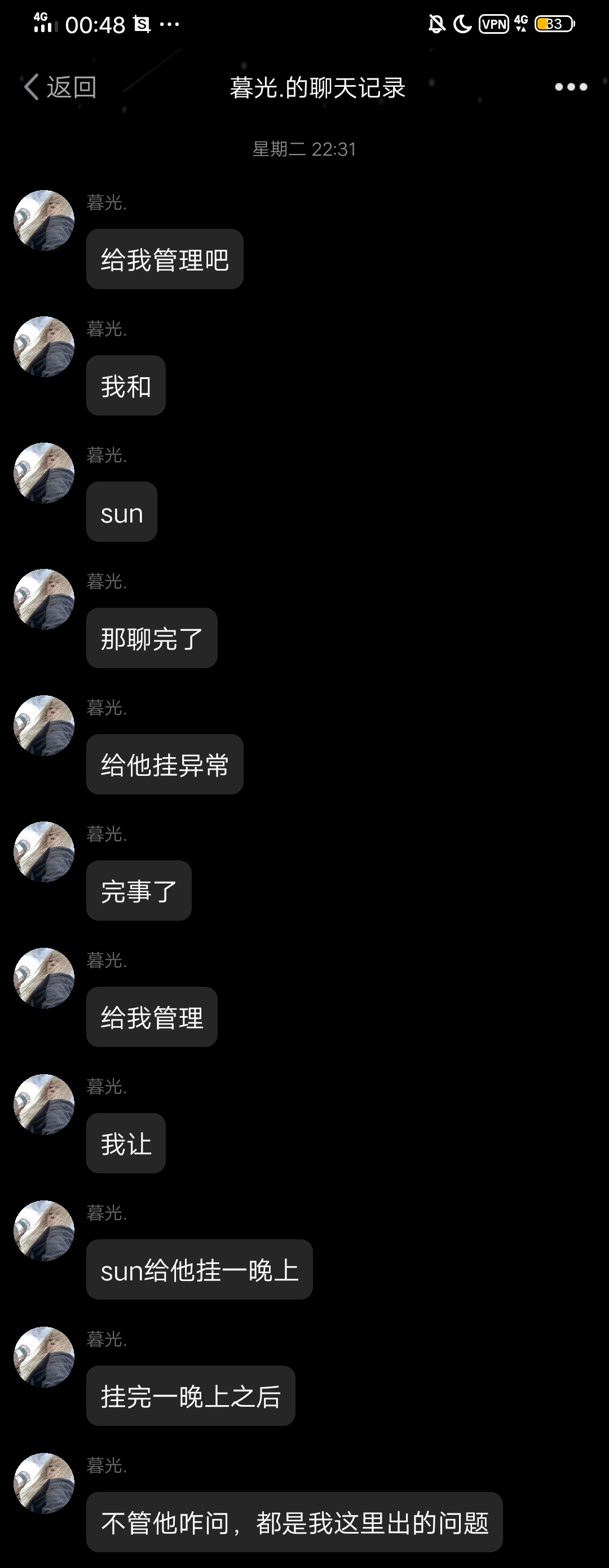This screenshot has width=609, height=1568.
Task: Select the 给我管理吧 message bubble
Action: [x=166, y=259]
